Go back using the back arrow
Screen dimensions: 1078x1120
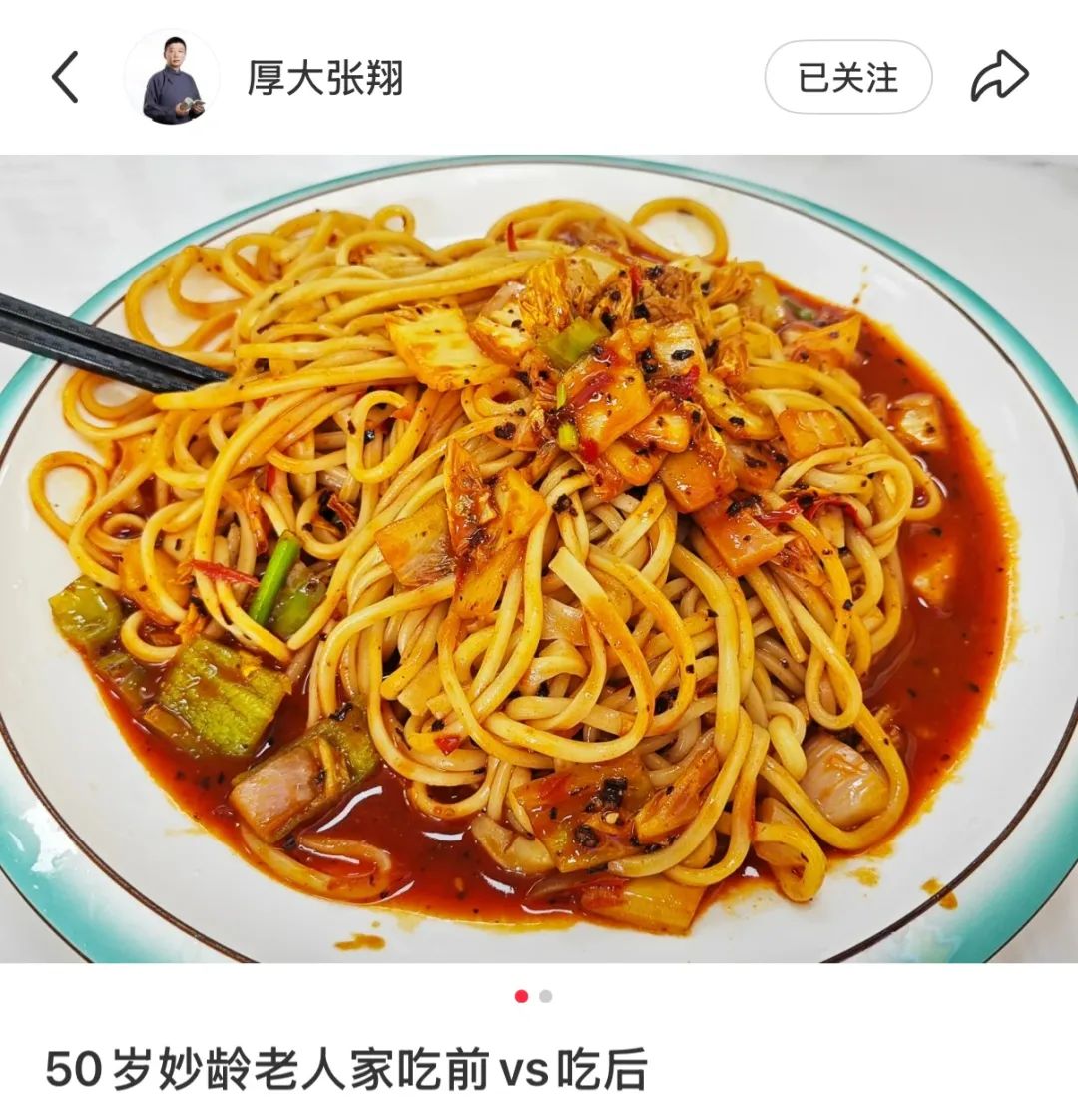tap(65, 78)
